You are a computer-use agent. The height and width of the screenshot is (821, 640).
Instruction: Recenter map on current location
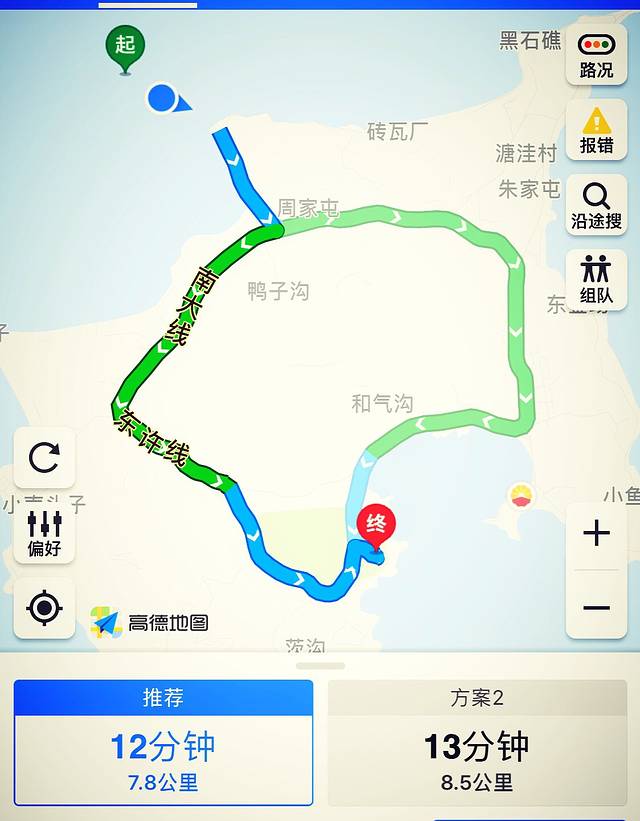pyautogui.click(x=44, y=607)
